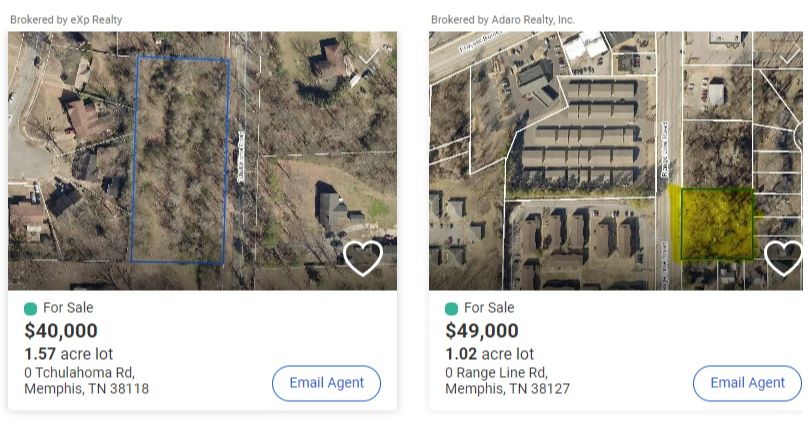The width and height of the screenshot is (810, 437).
Task: Save the 0 Tchulahoma Rd listing with heart
Action: (363, 259)
